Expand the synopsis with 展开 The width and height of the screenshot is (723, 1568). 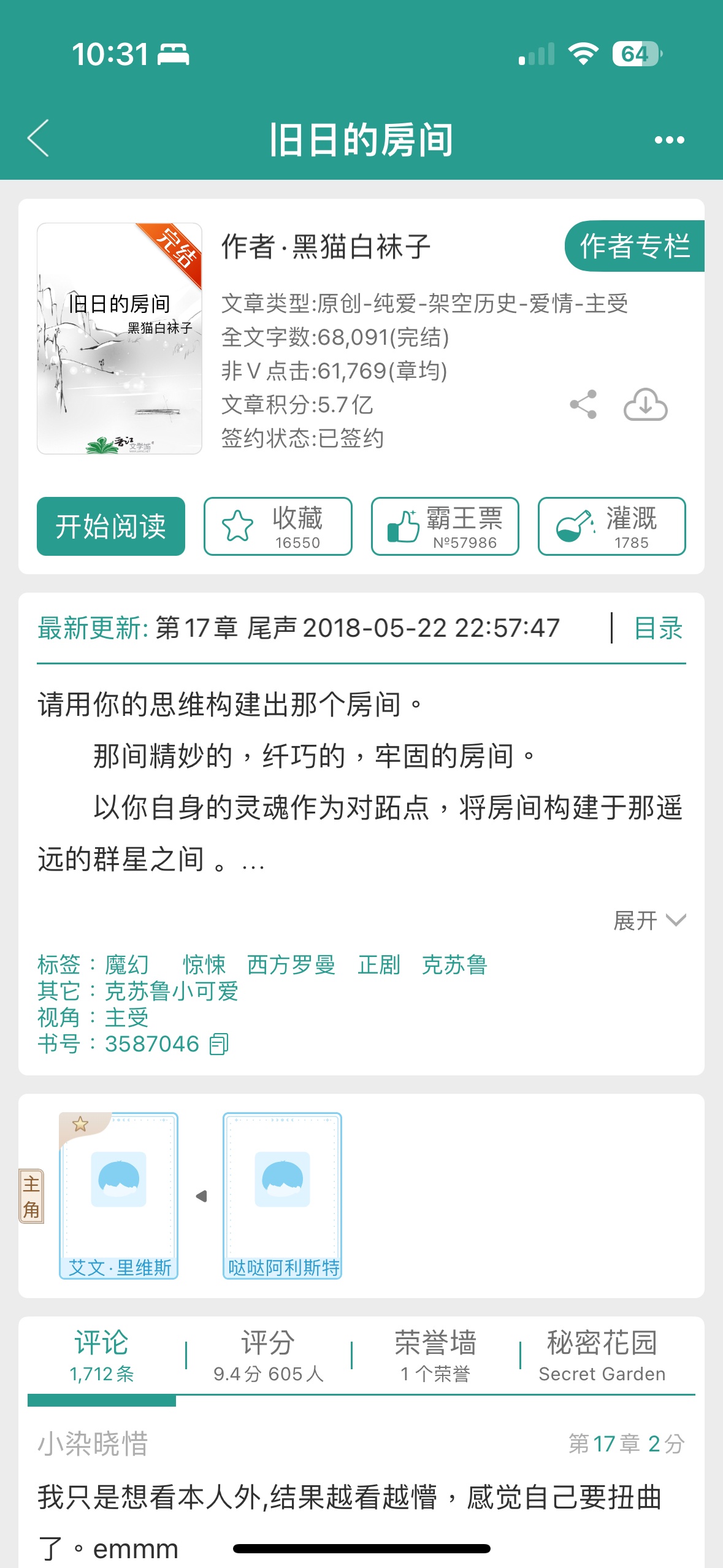[649, 920]
